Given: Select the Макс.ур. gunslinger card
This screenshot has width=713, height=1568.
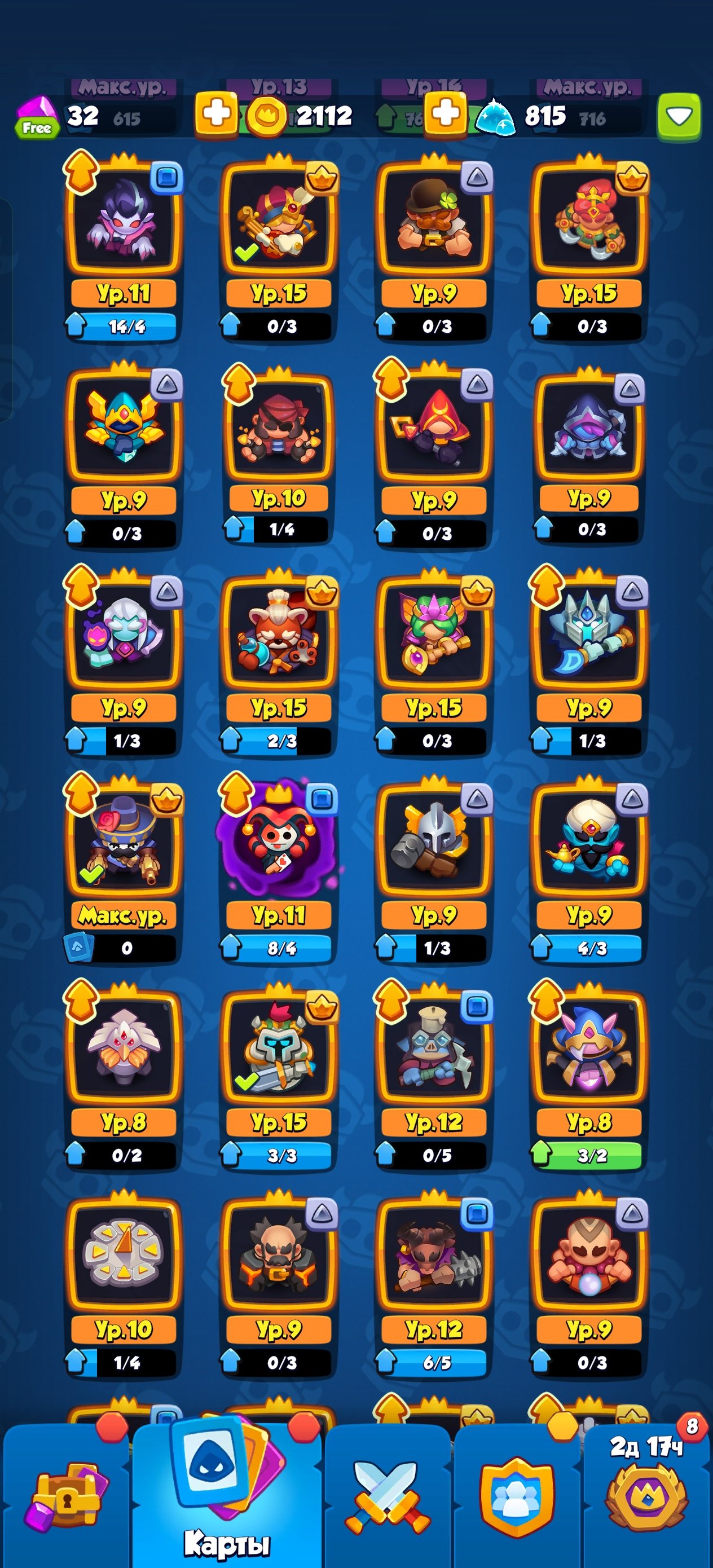Looking at the screenshot, I should click(124, 869).
